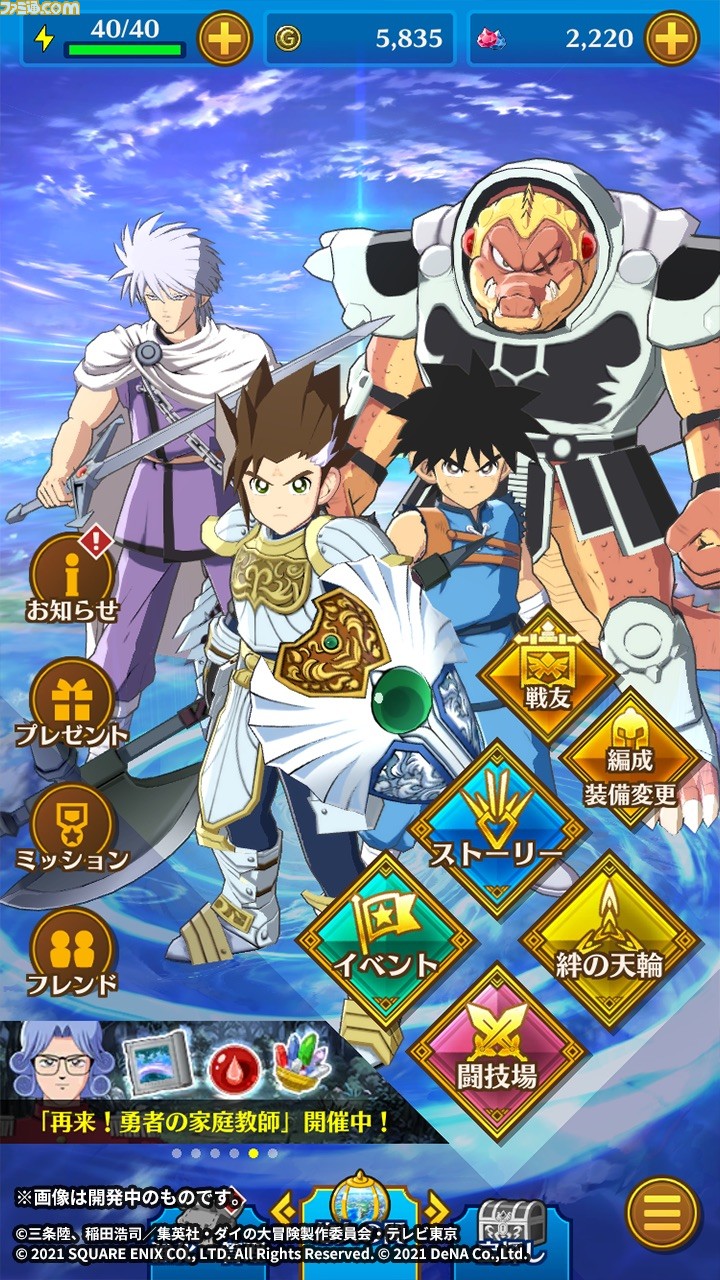The width and height of the screenshot is (720, 1280).
Task: Enter the 闘技場 arena
Action: click(497, 1051)
